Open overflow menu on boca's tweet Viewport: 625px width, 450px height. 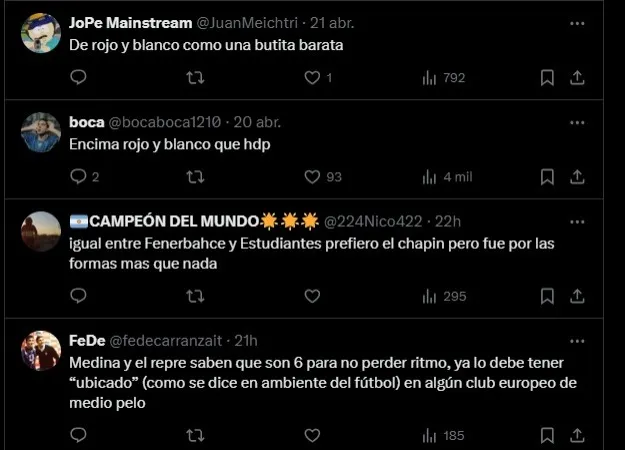[x=577, y=121]
